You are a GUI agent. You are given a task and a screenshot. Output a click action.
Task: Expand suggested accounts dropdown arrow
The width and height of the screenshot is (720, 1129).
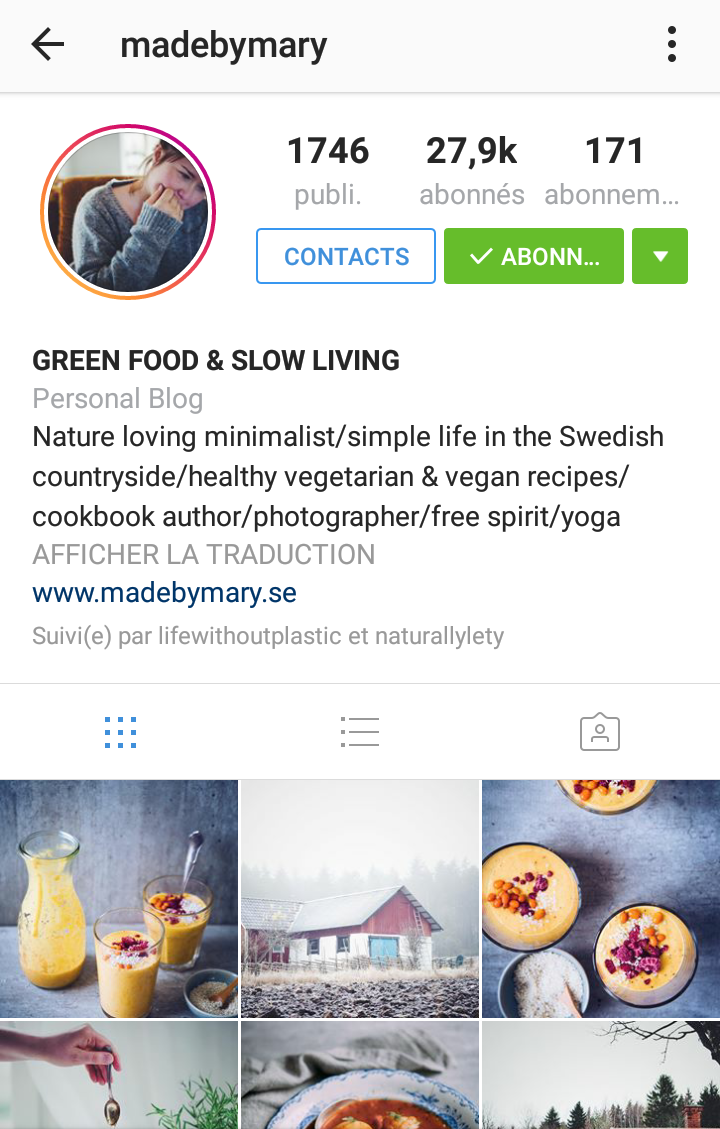click(660, 257)
